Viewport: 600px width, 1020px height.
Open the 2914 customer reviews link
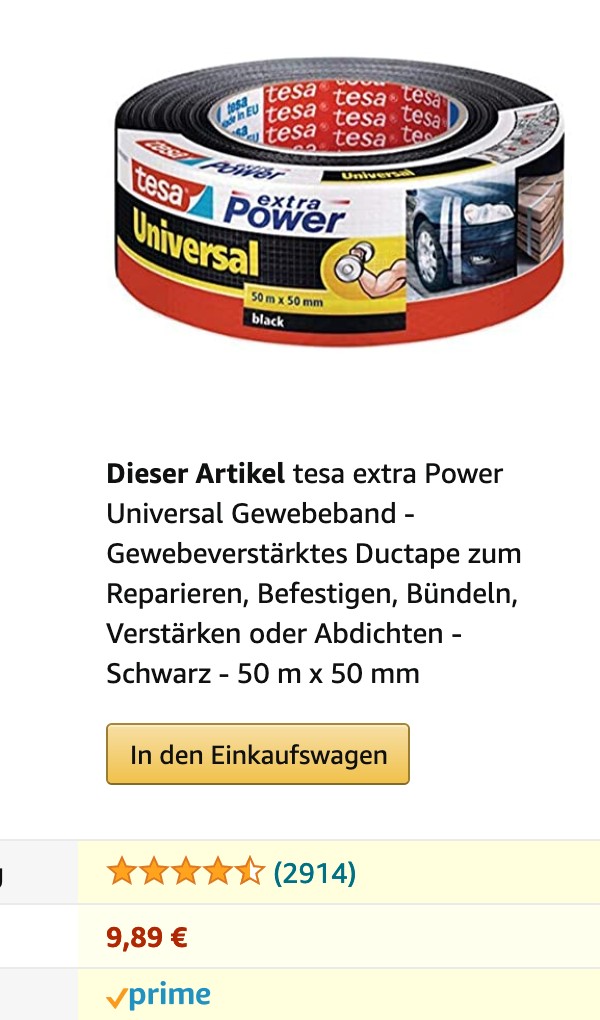[x=314, y=873]
